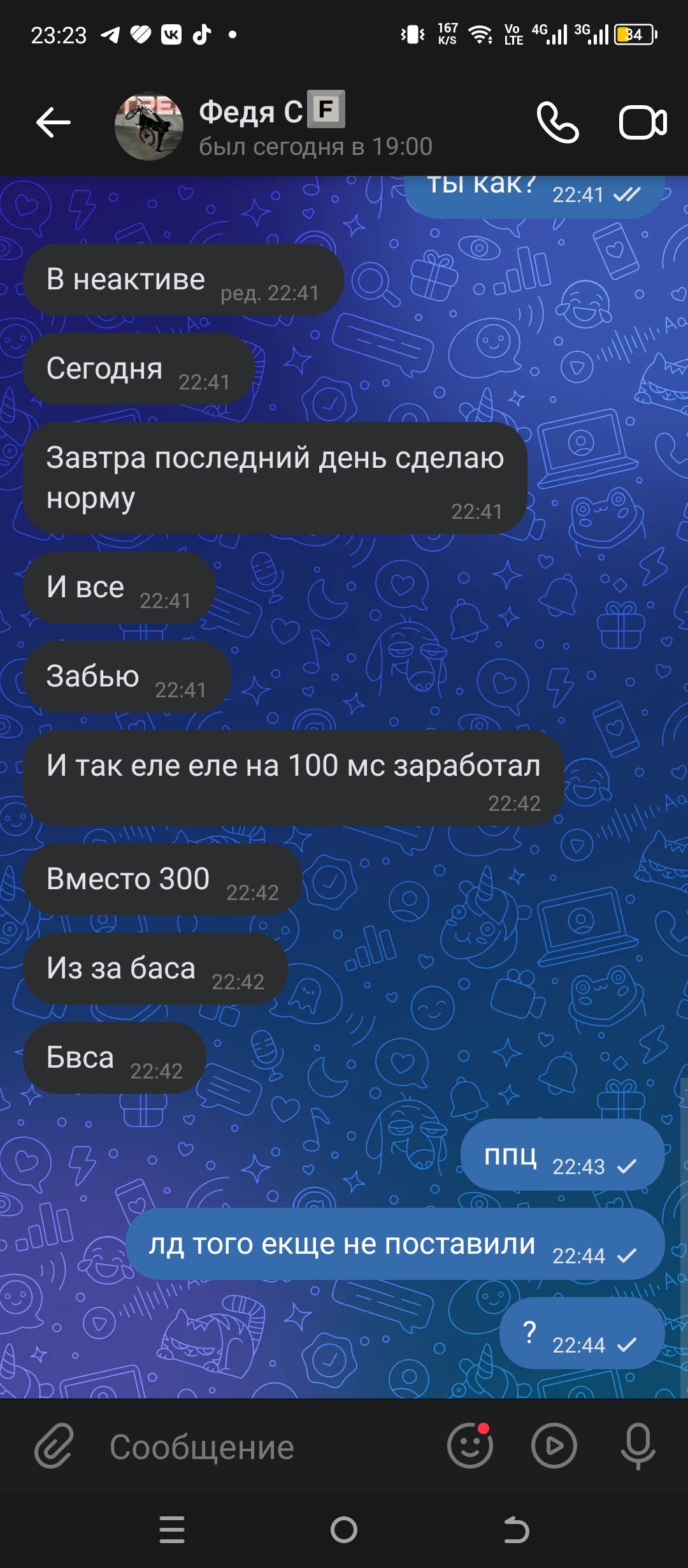The width and height of the screenshot is (688, 1568).
Task: Go back to the chat list
Action: point(54,122)
